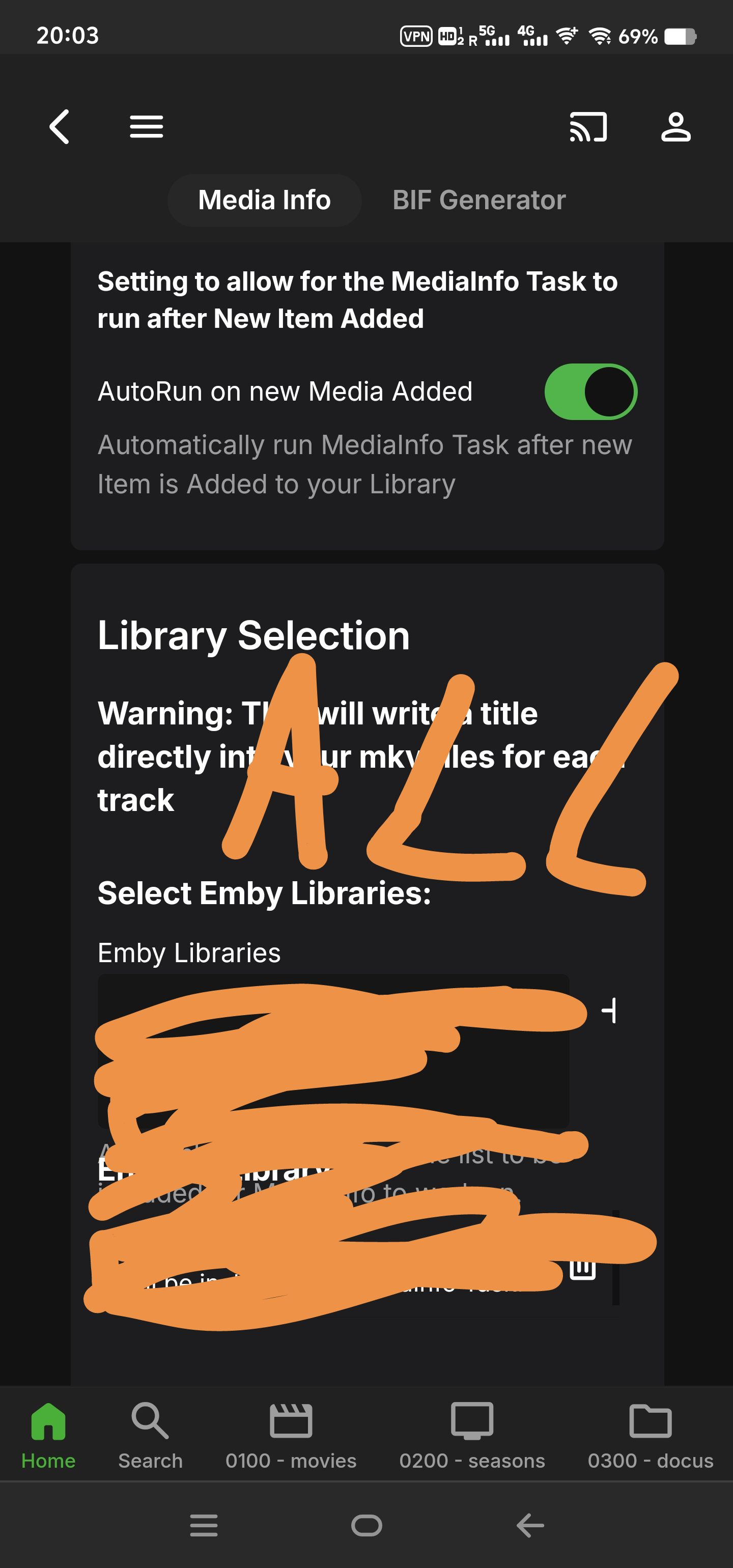733x1568 pixels.
Task: Disable AutoRun on new Media Added
Action: (590, 391)
